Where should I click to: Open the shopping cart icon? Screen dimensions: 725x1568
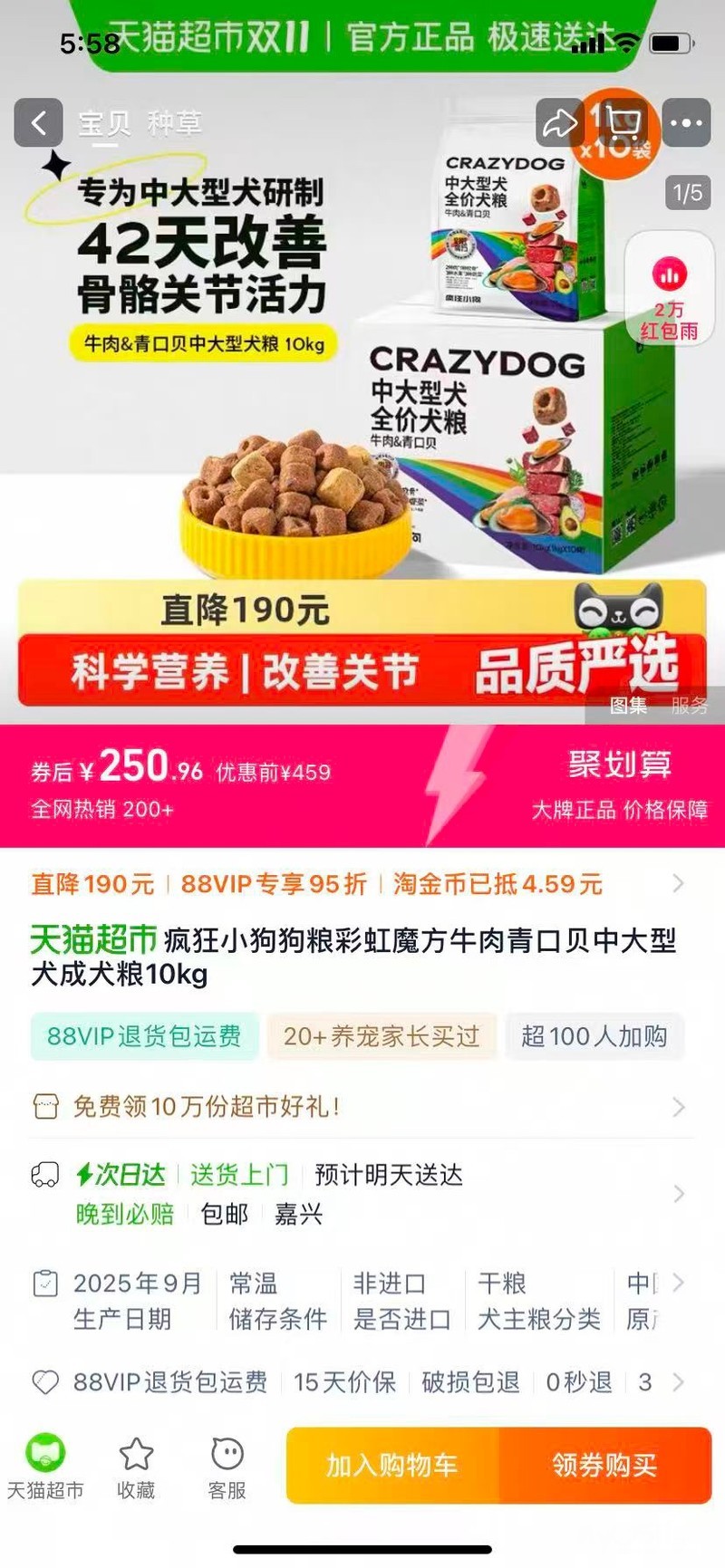[x=623, y=123]
